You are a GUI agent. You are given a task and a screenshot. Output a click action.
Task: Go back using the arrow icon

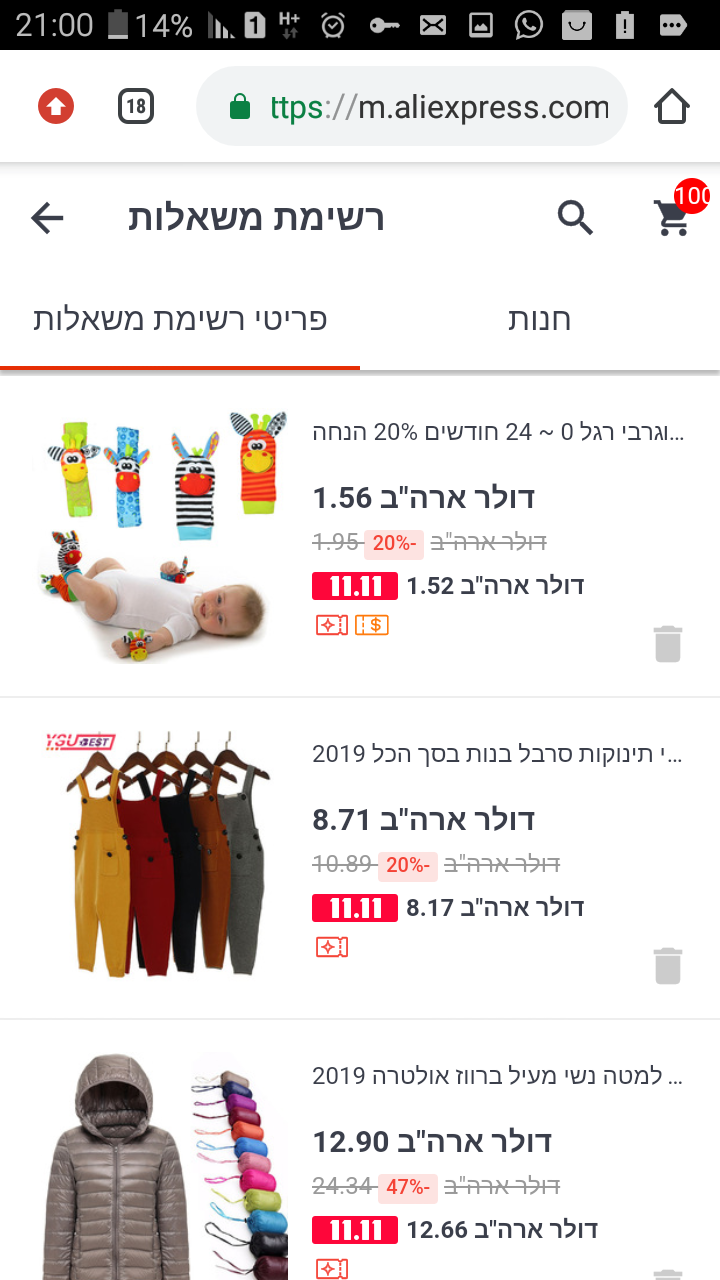coord(47,217)
